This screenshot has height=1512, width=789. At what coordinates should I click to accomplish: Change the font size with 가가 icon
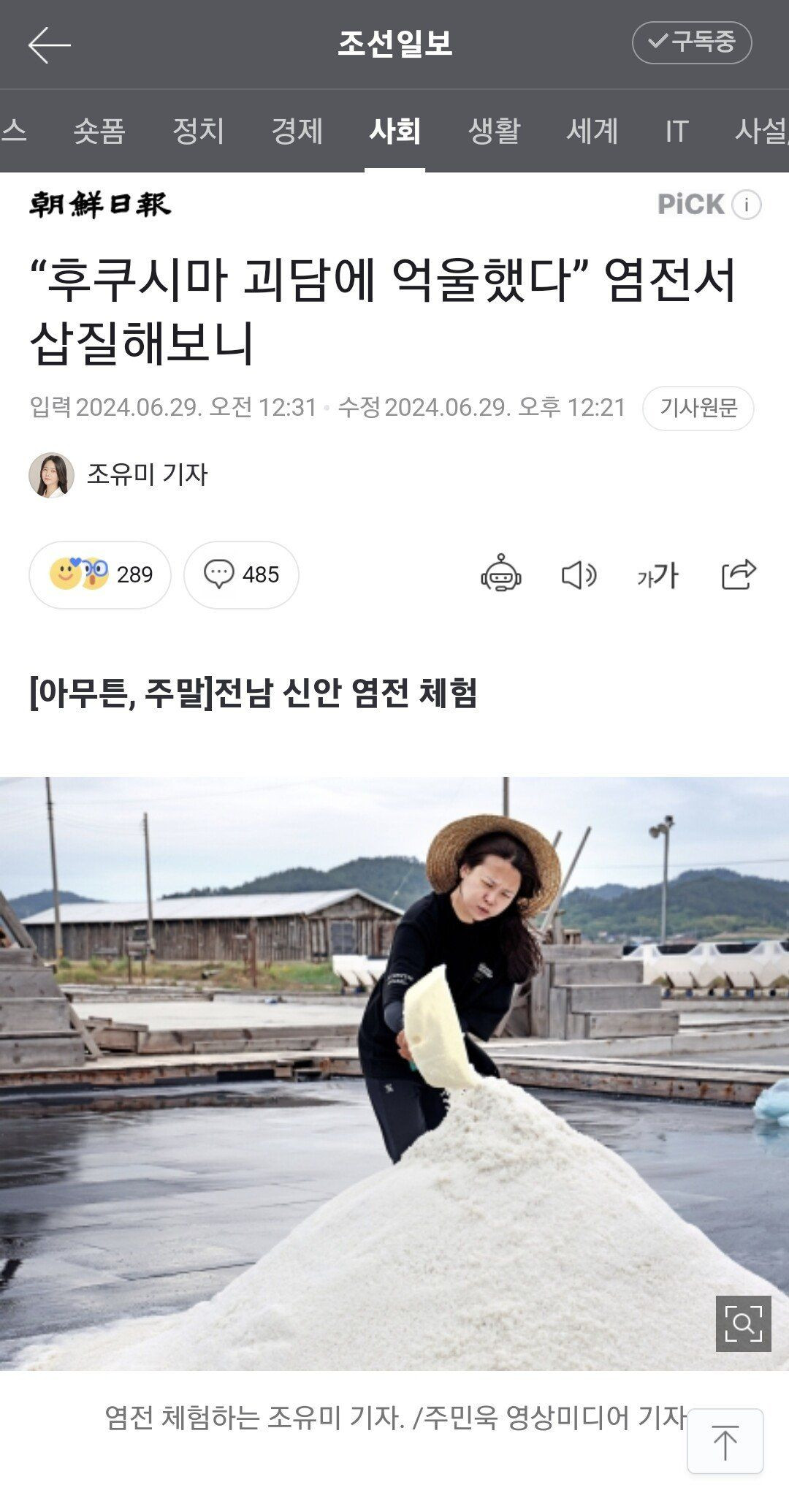[x=657, y=575]
